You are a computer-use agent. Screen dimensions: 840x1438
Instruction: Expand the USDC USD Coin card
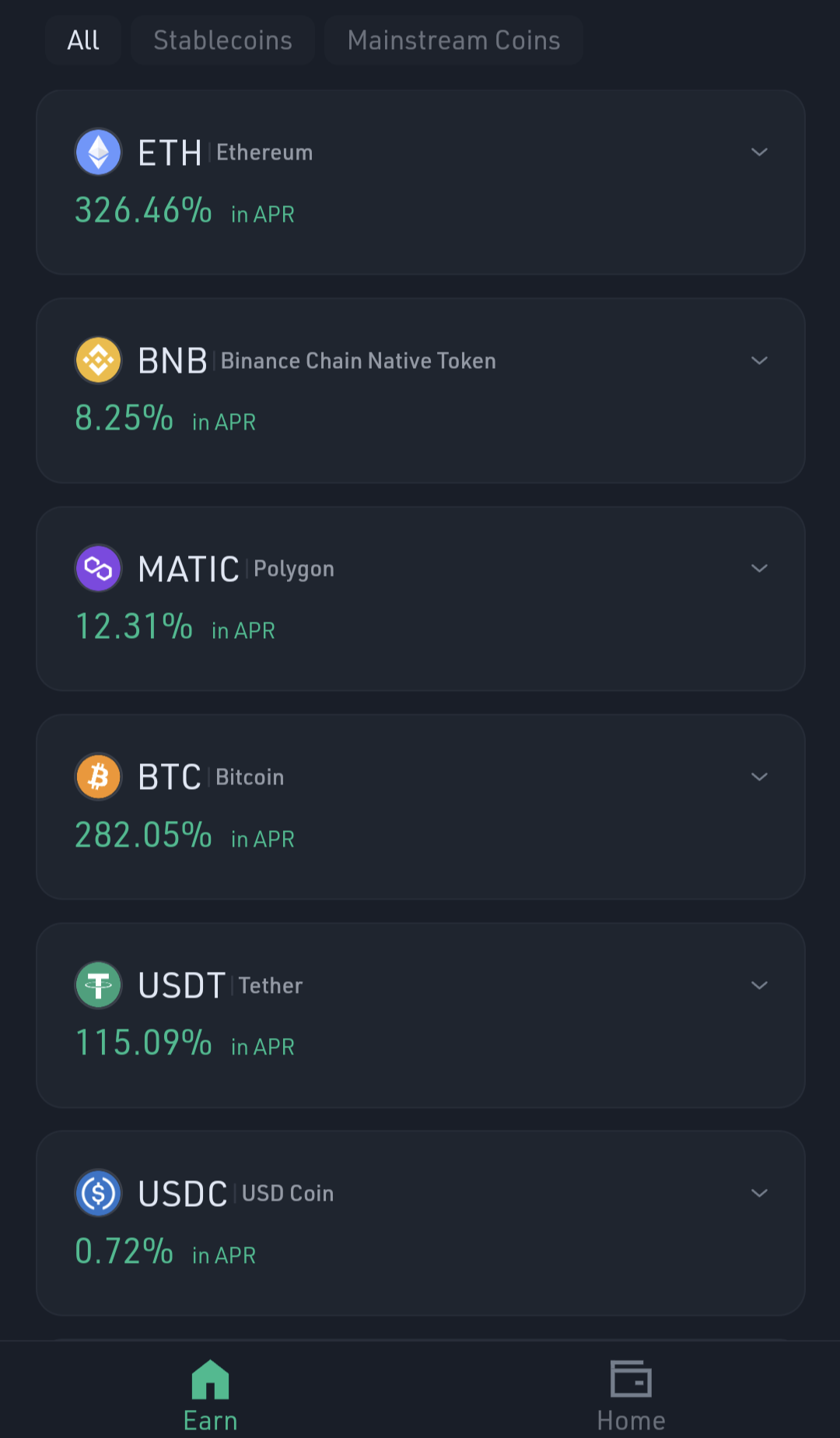pyautogui.click(x=759, y=1193)
